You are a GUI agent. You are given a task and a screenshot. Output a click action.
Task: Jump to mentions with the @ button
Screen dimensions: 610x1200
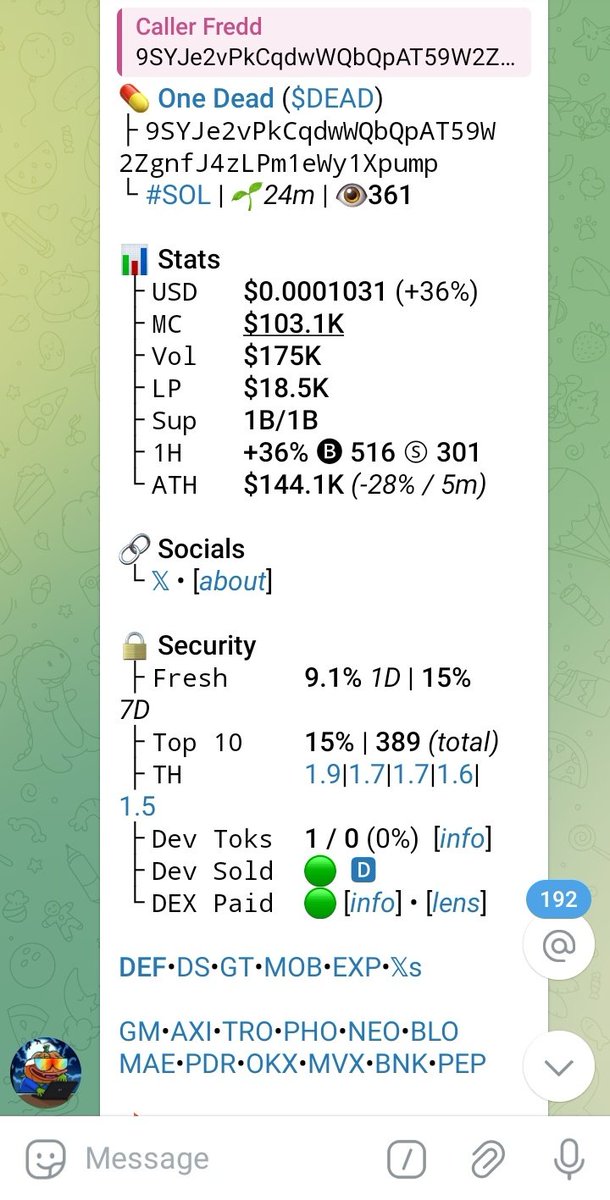(x=558, y=948)
